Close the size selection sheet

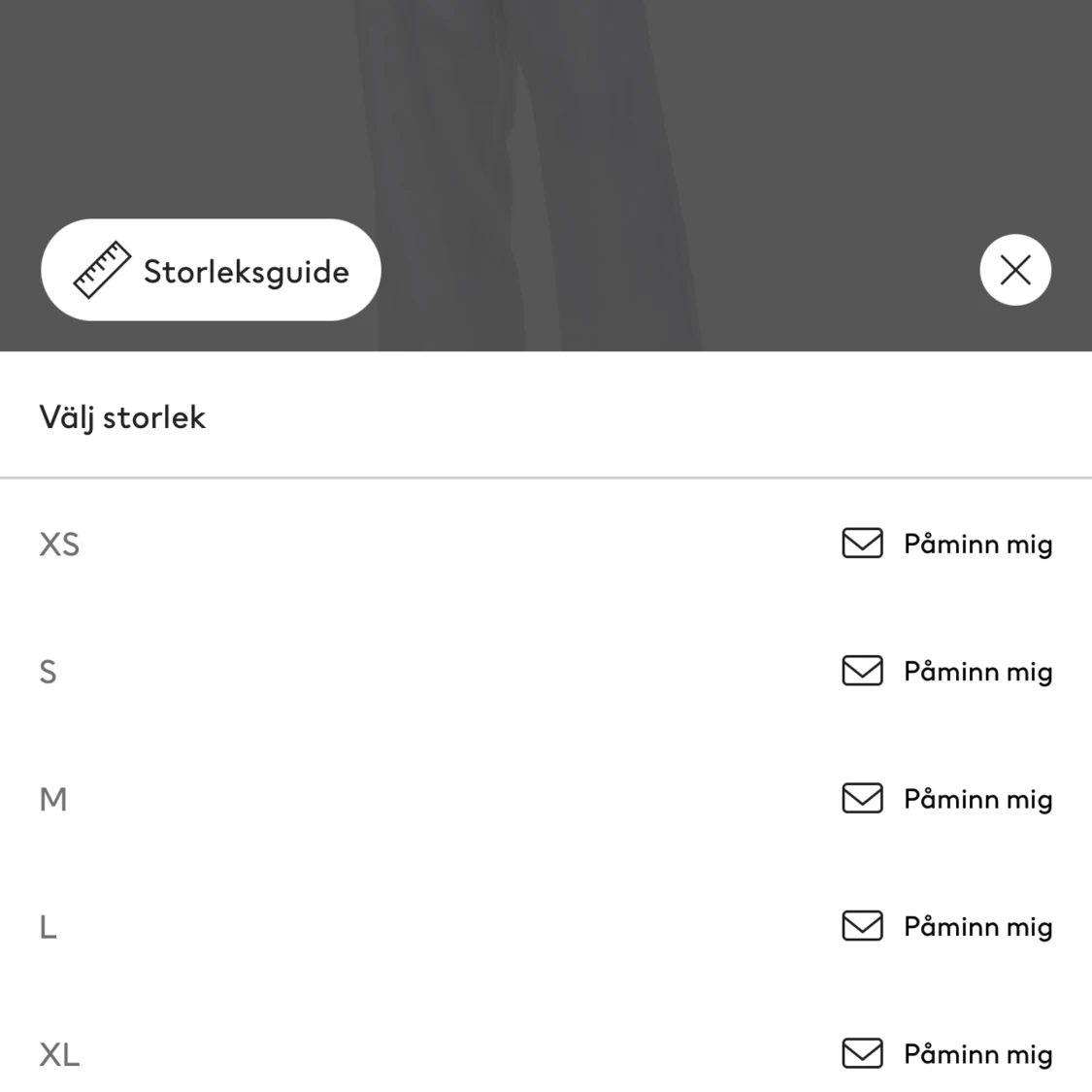coord(1015,270)
